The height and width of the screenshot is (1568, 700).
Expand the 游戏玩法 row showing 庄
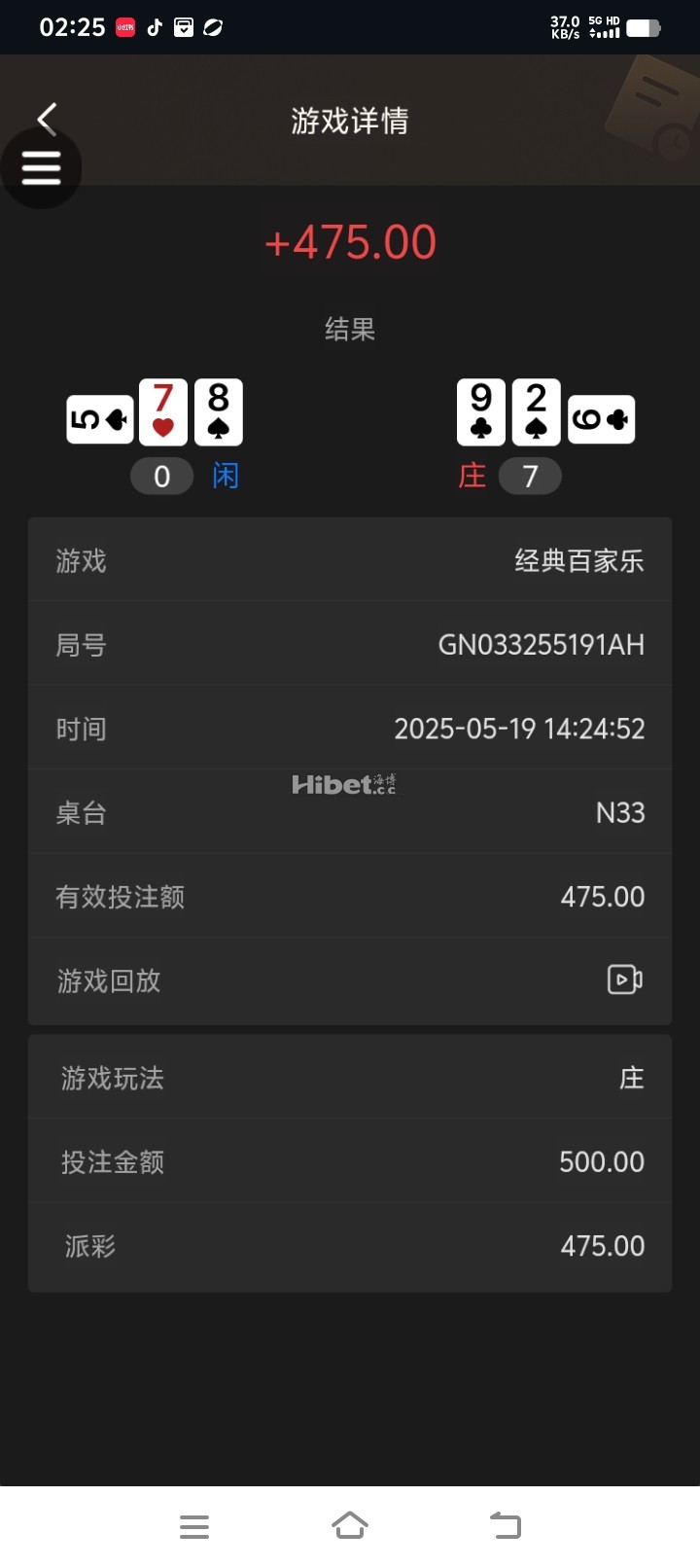pyautogui.click(x=350, y=1077)
